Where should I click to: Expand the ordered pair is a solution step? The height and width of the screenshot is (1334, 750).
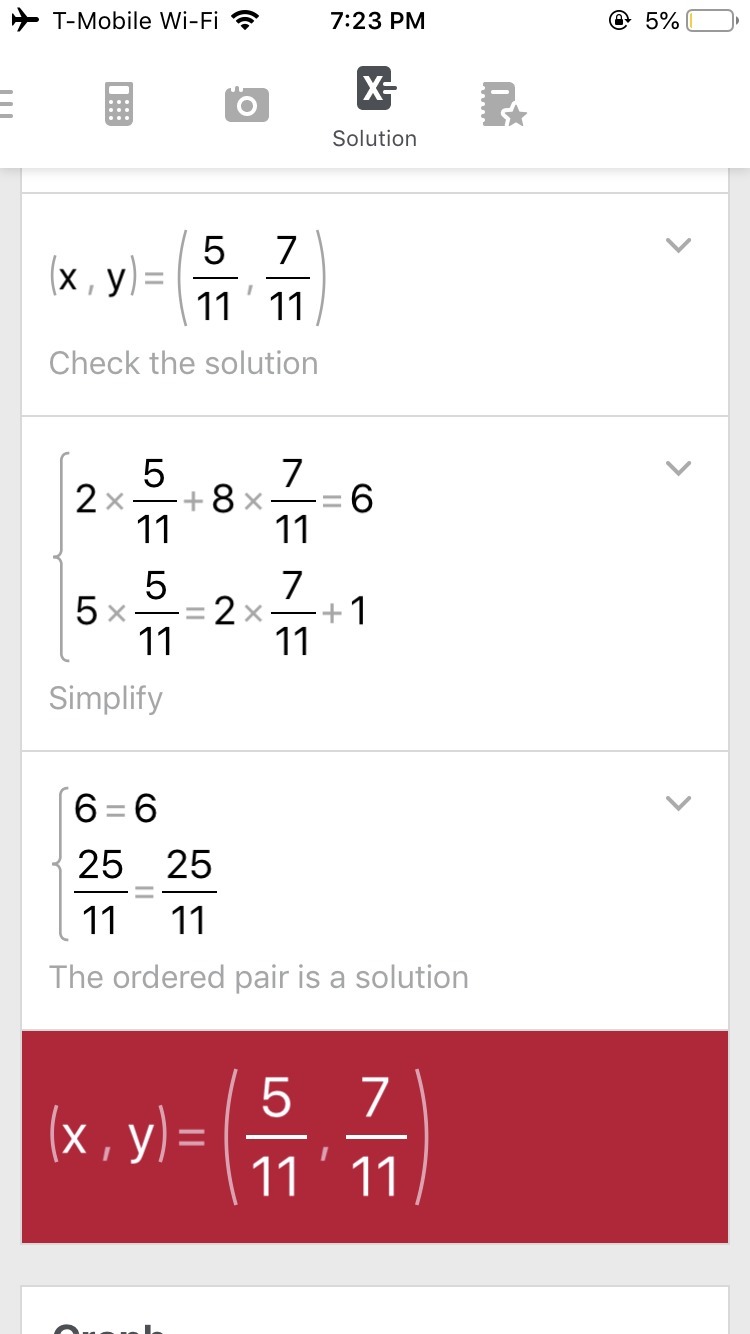click(x=679, y=803)
